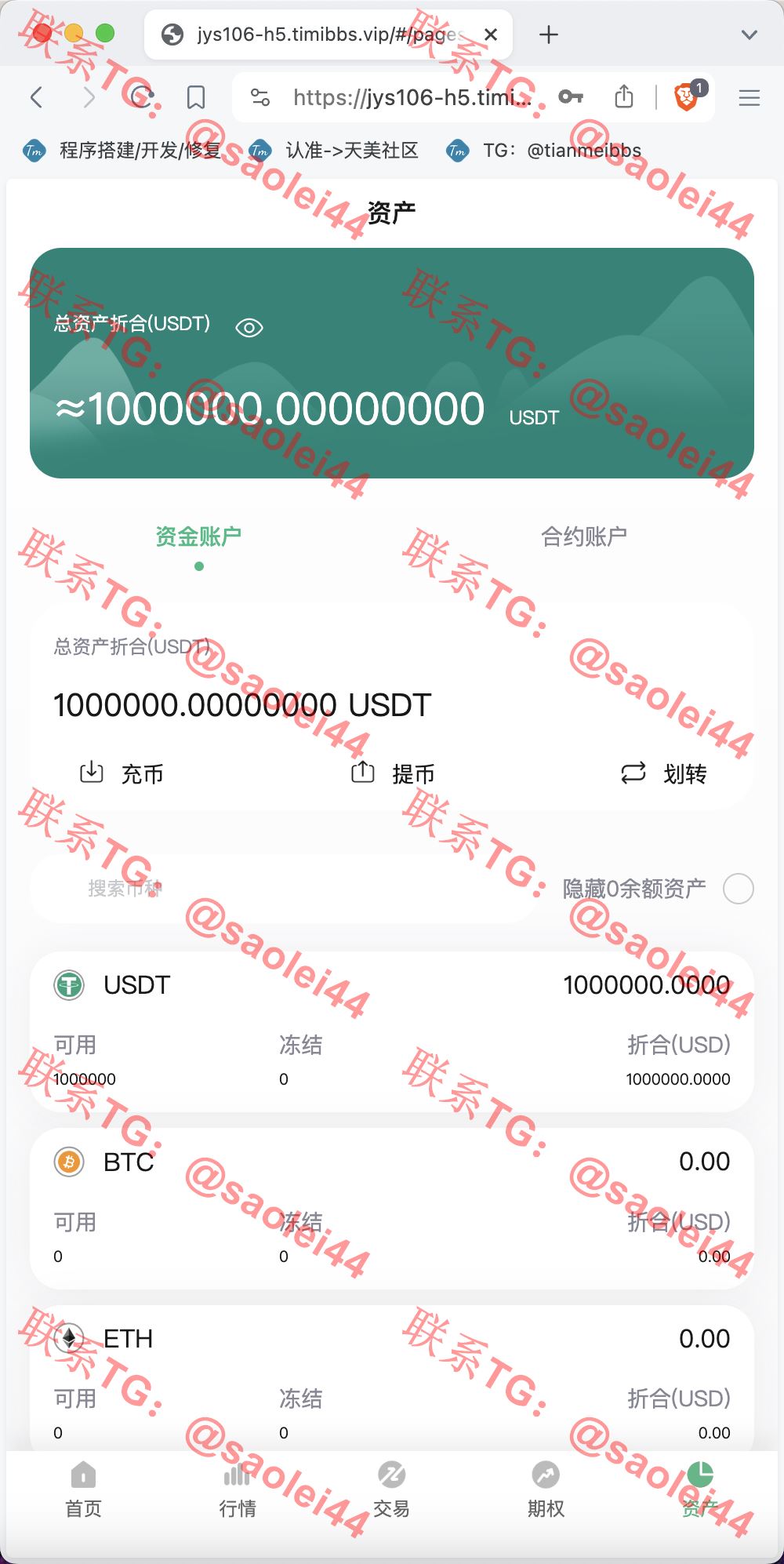Reload the page in browser toolbar
The height and width of the screenshot is (1564, 784).
[x=142, y=97]
